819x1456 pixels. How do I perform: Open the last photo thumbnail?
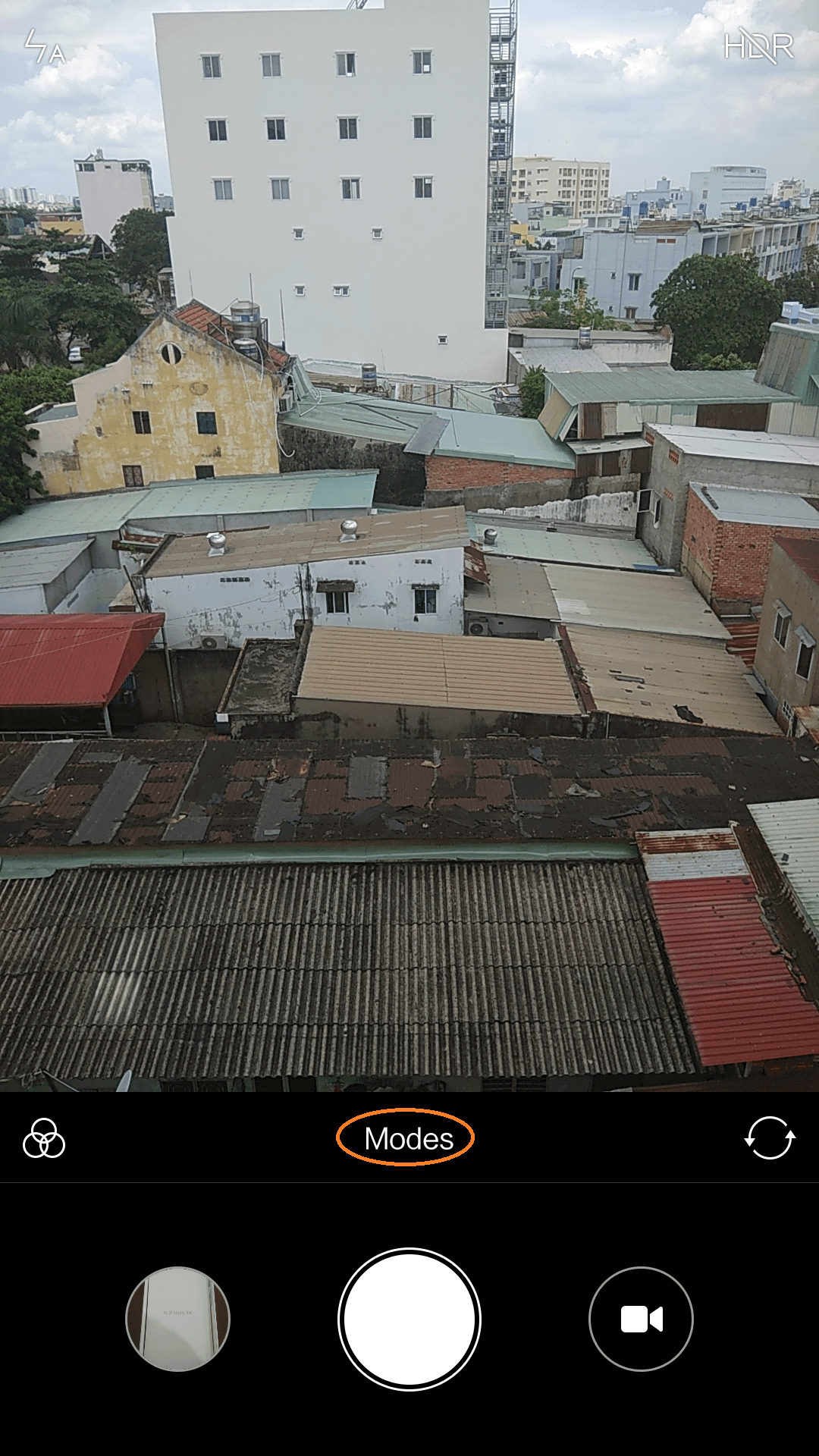[177, 1319]
